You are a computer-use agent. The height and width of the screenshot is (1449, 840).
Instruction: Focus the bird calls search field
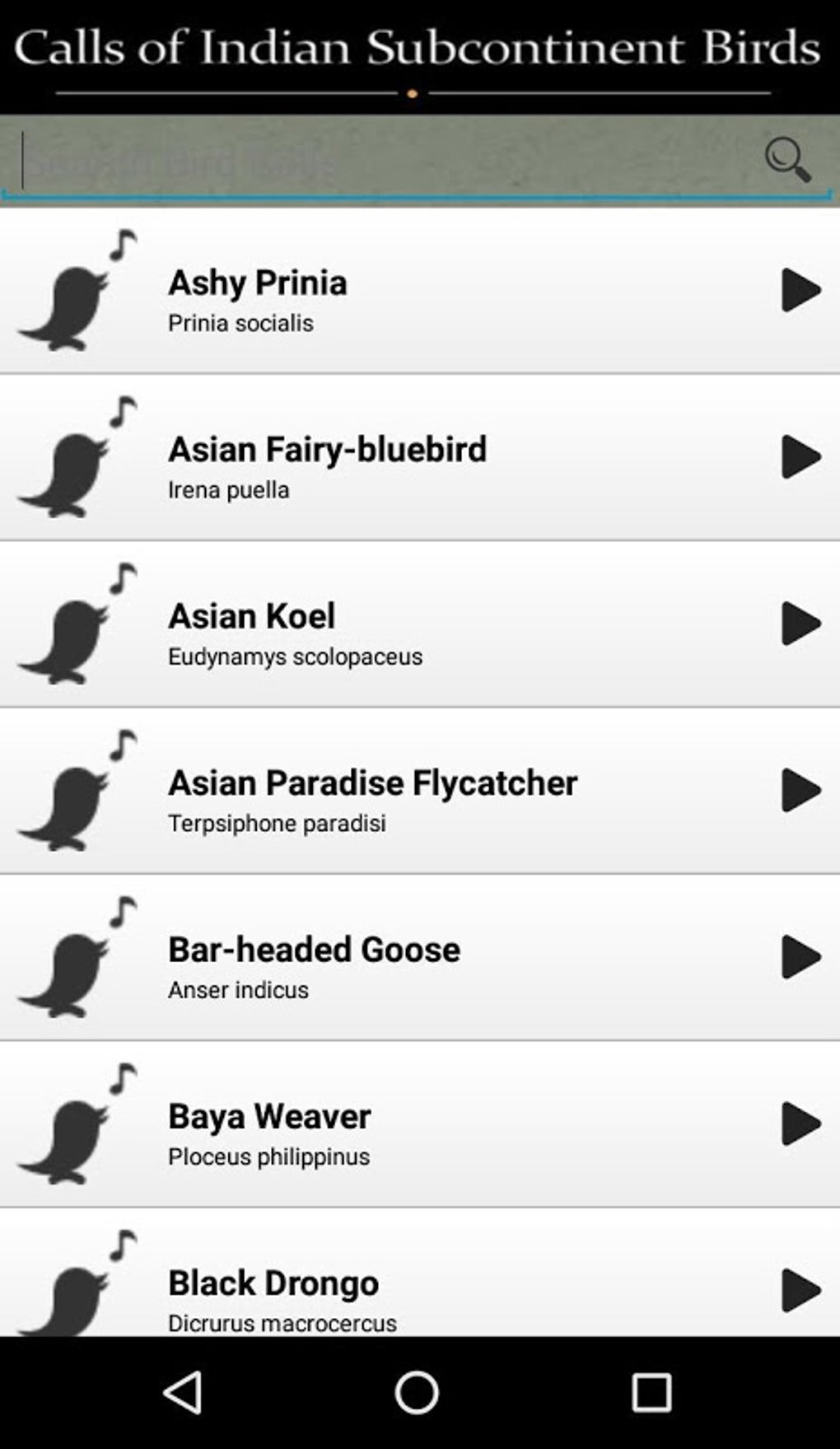point(379,161)
